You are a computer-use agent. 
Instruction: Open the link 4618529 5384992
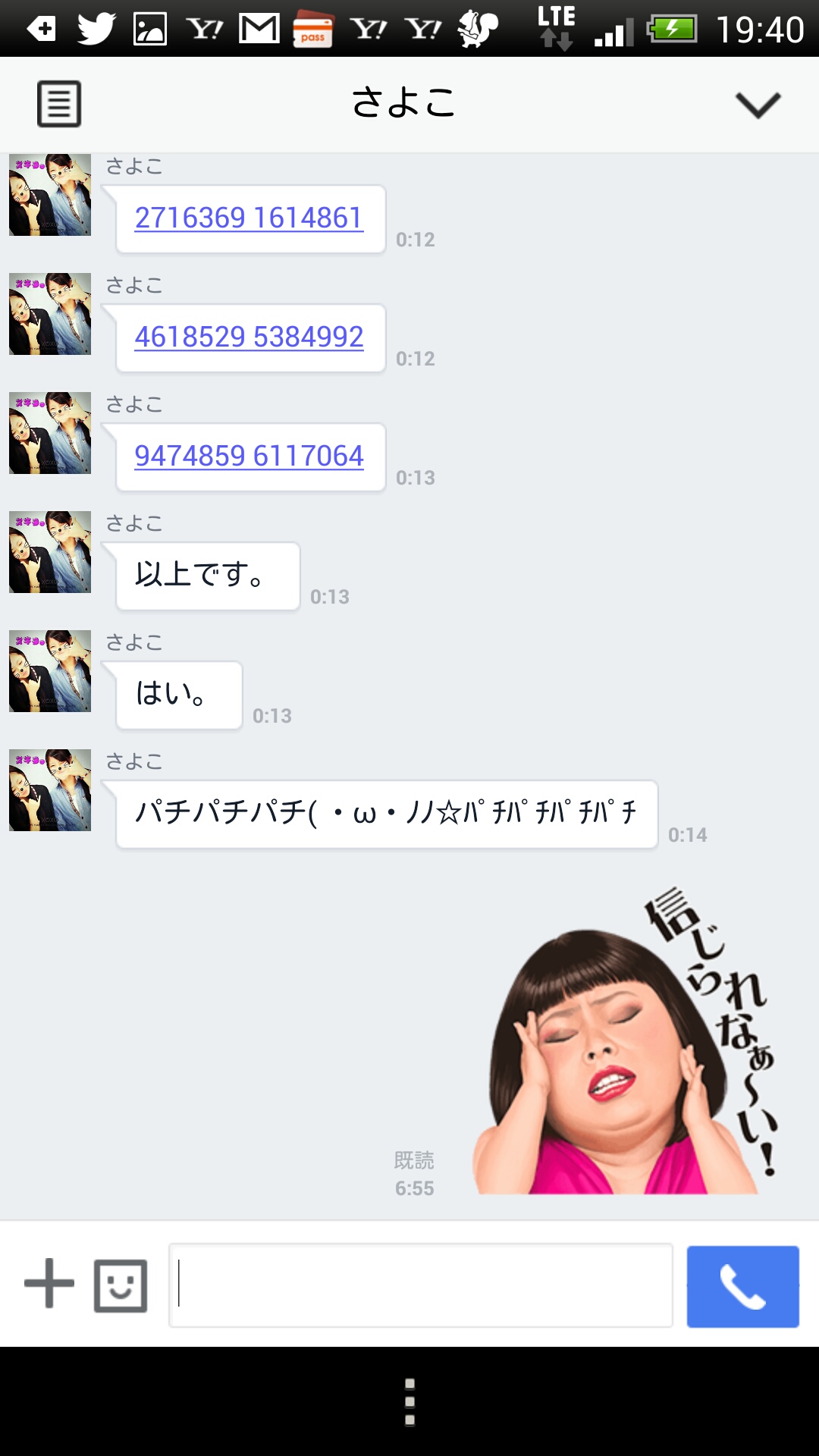249,337
